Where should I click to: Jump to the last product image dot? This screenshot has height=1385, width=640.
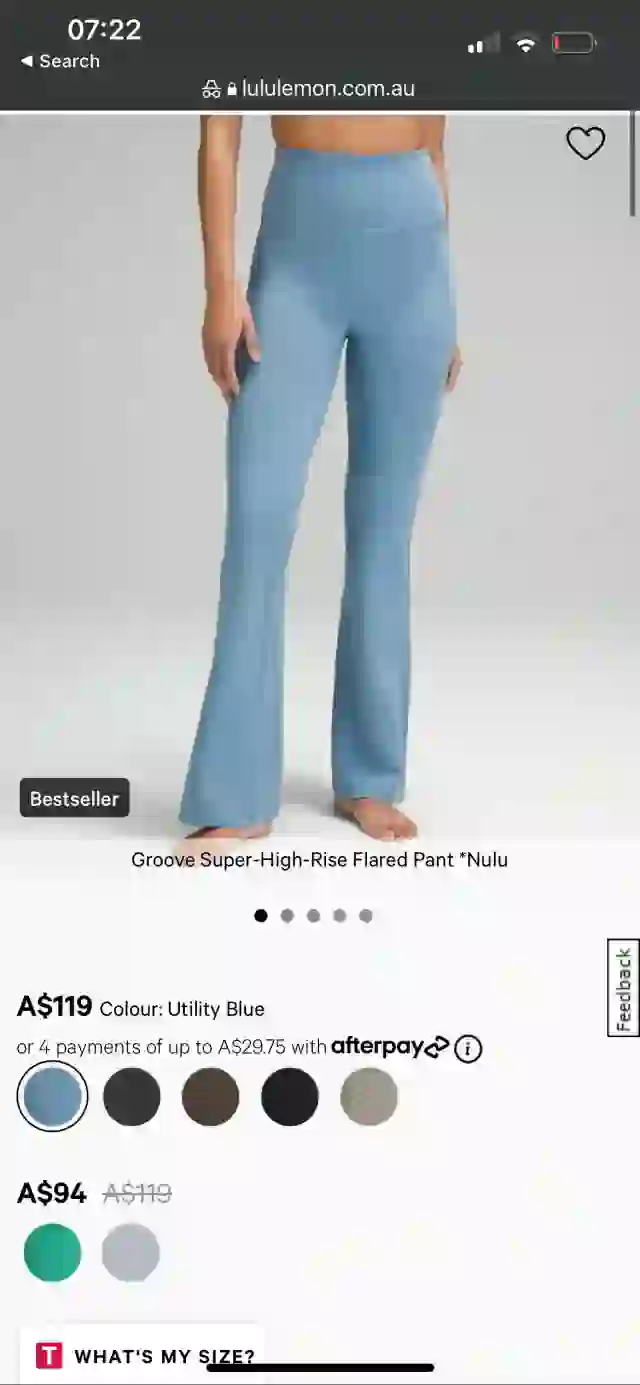coord(366,915)
